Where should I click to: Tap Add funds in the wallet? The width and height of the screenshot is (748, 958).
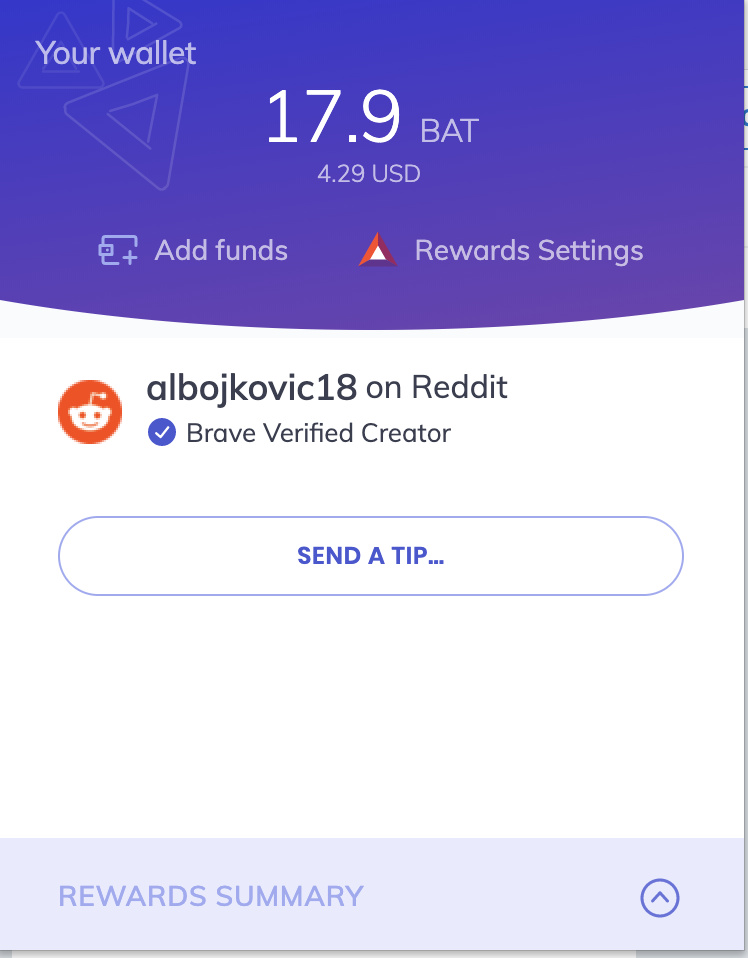(x=193, y=250)
